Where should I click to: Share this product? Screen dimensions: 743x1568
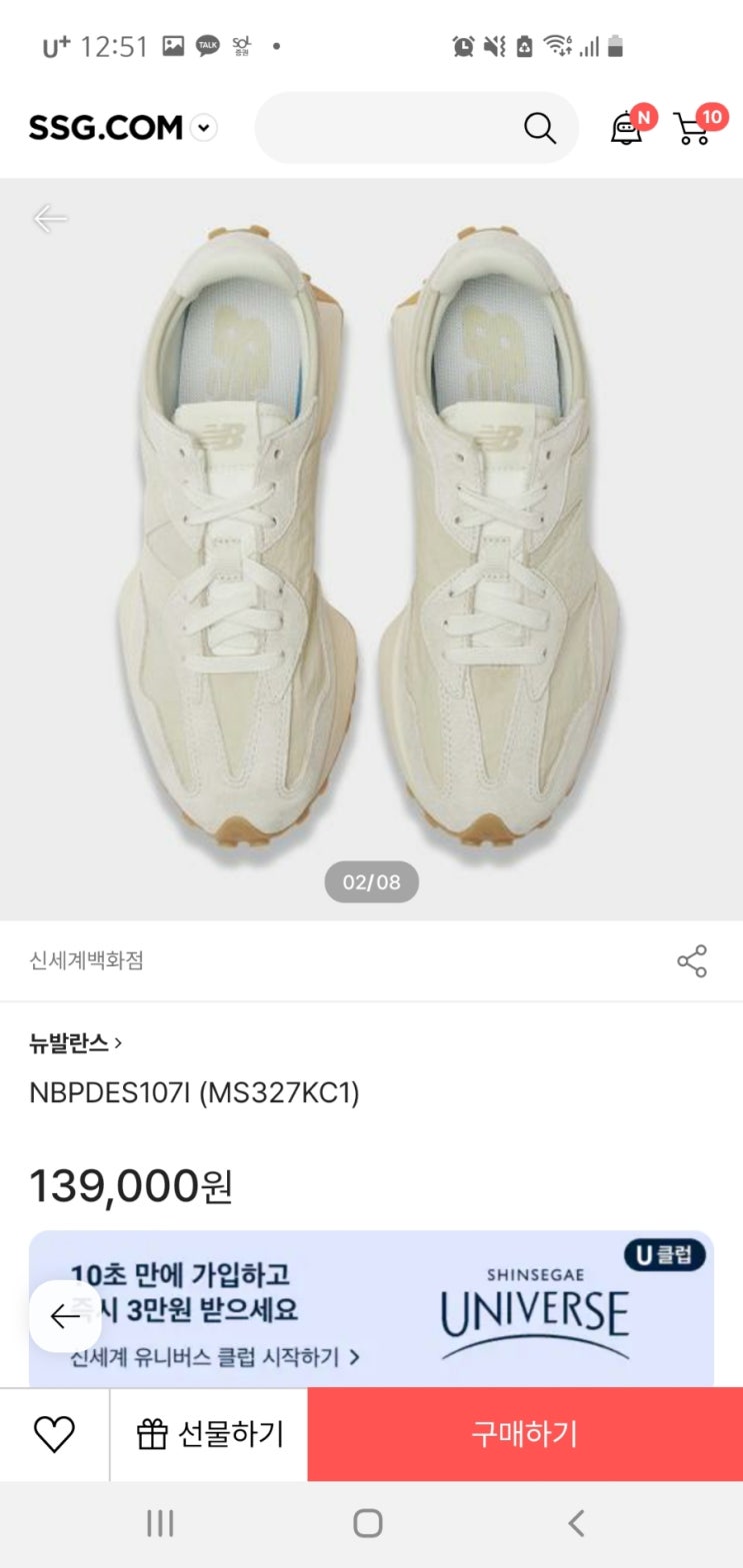(x=692, y=960)
